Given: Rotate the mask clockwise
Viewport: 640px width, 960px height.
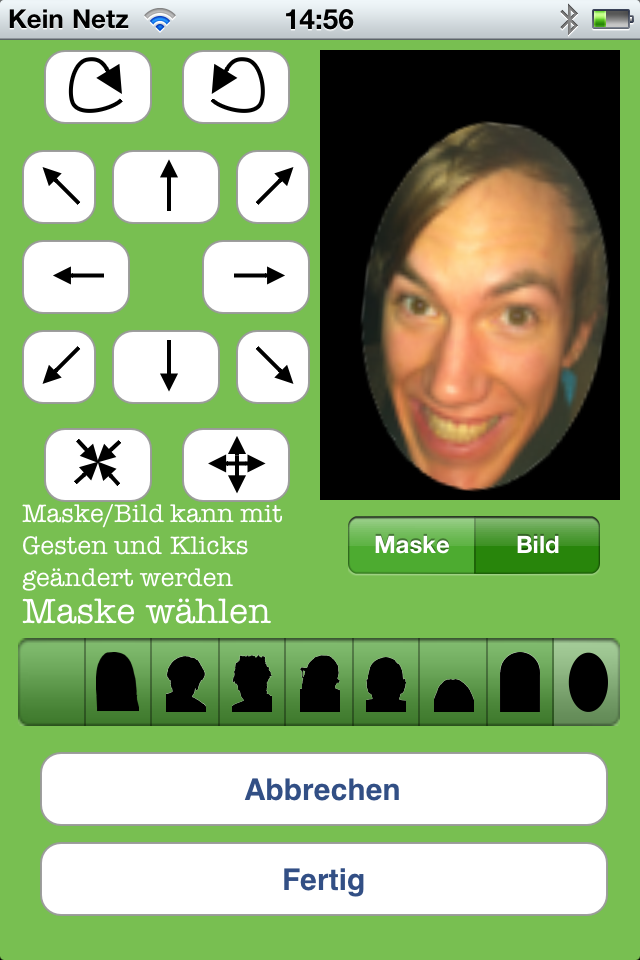Looking at the screenshot, I should tap(98, 87).
